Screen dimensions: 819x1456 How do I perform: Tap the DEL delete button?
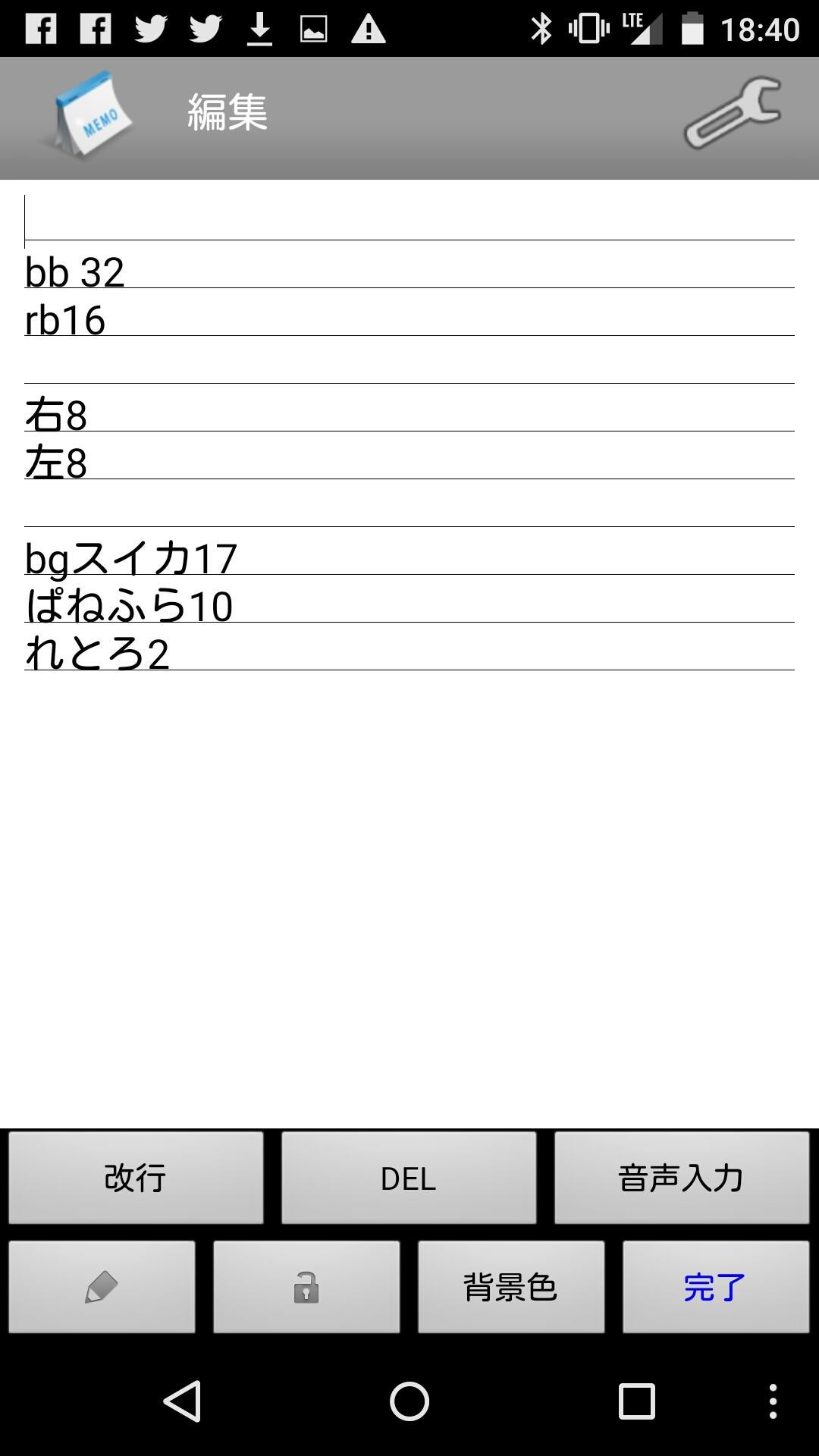click(409, 1178)
